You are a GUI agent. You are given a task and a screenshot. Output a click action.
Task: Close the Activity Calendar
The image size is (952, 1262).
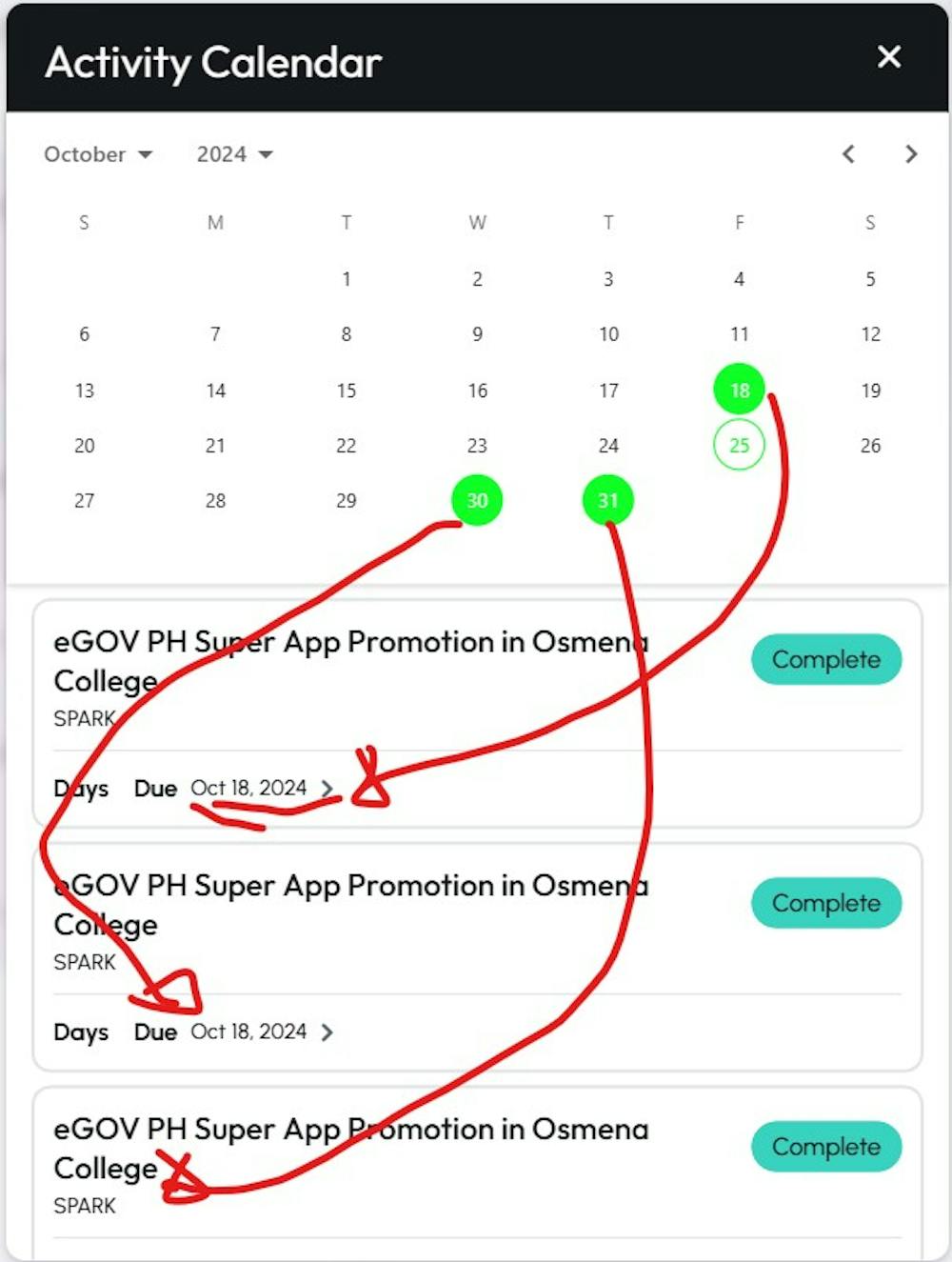[x=888, y=57]
